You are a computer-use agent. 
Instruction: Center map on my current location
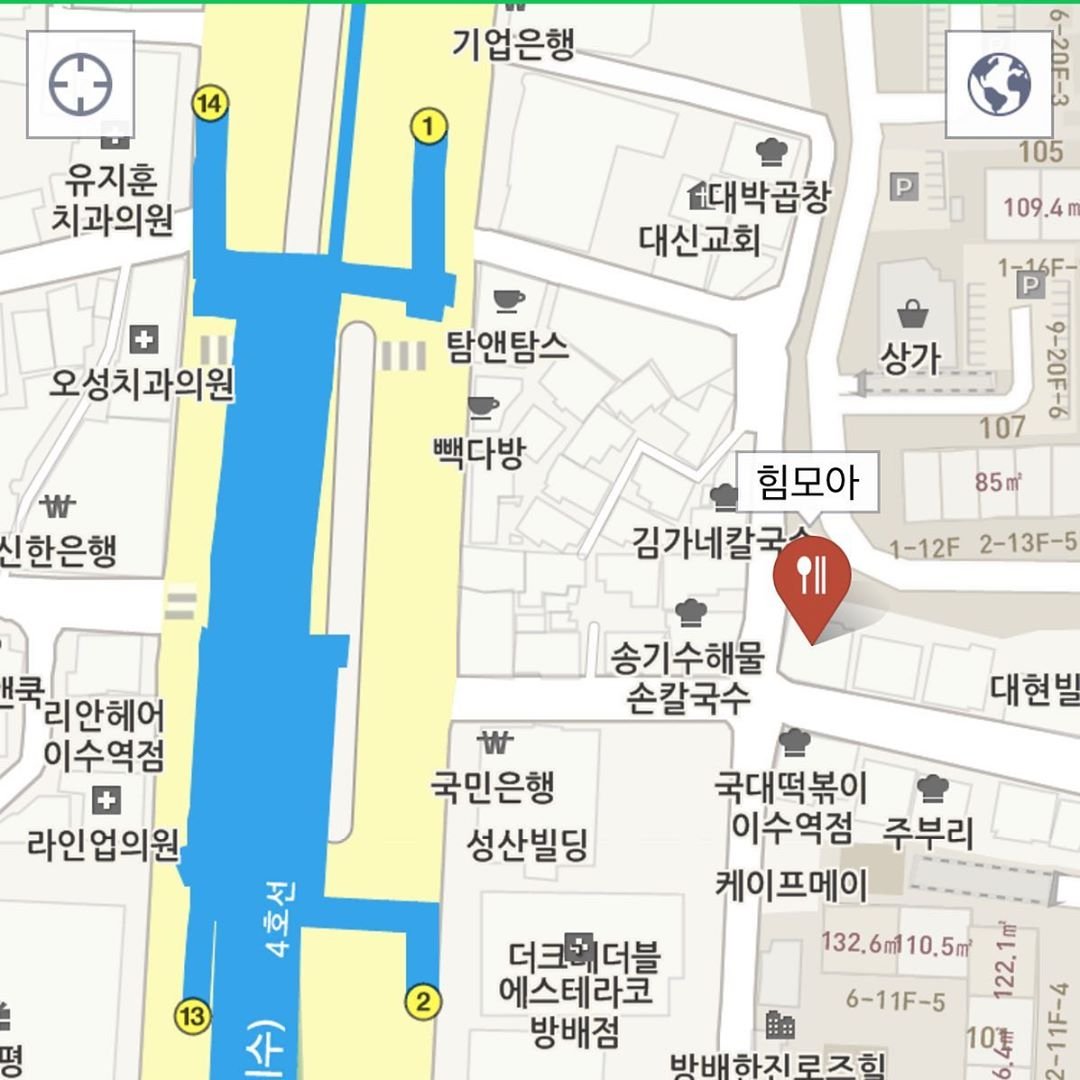pos(80,84)
